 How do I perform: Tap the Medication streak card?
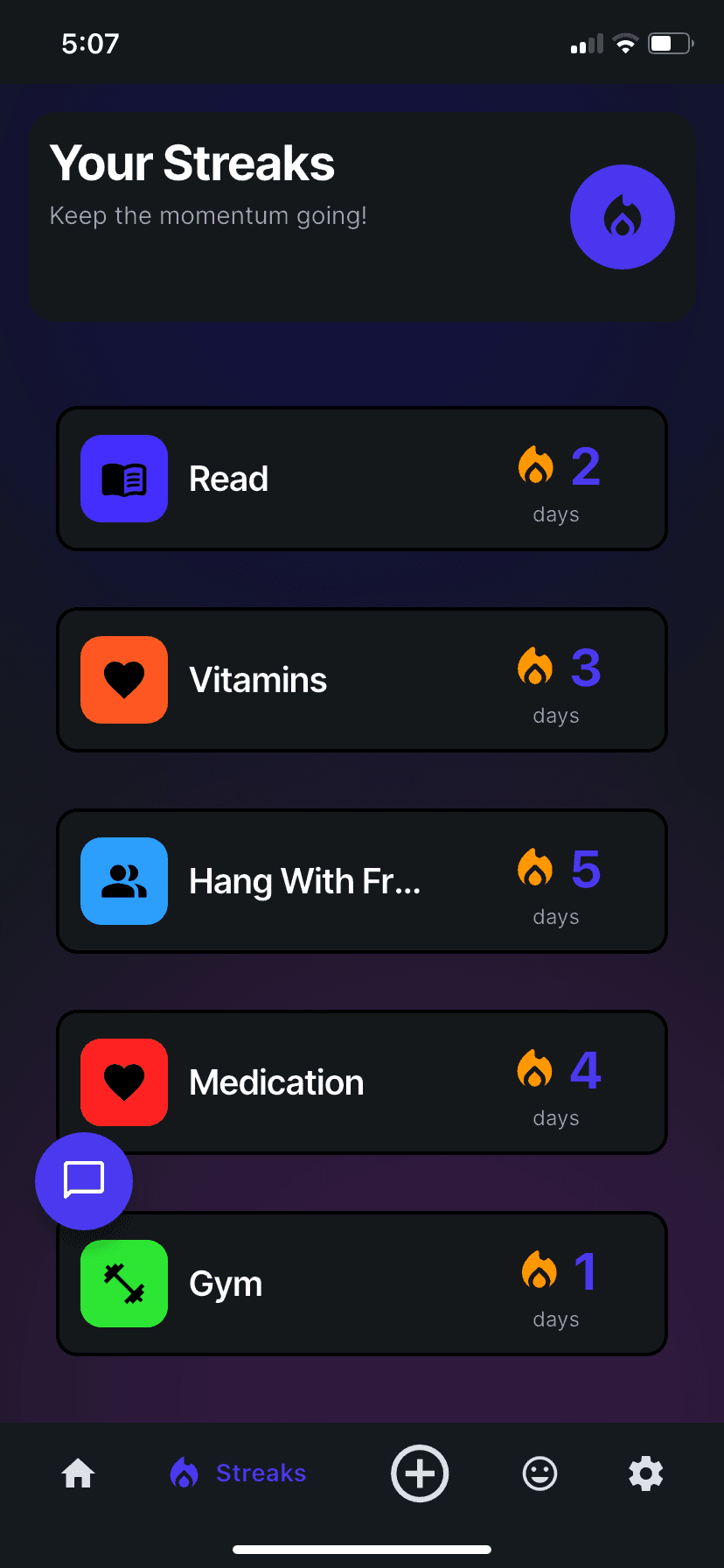point(361,1082)
